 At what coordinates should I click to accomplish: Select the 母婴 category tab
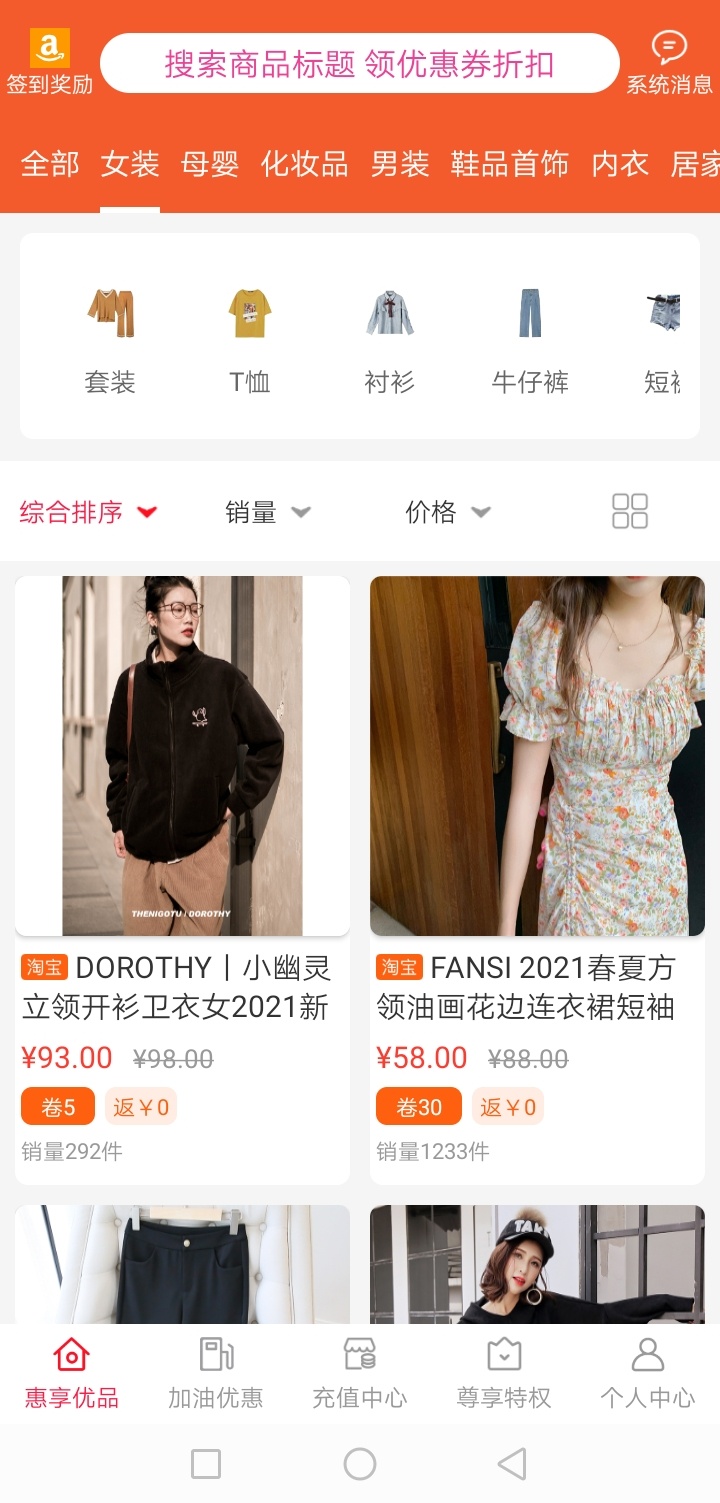click(x=210, y=164)
